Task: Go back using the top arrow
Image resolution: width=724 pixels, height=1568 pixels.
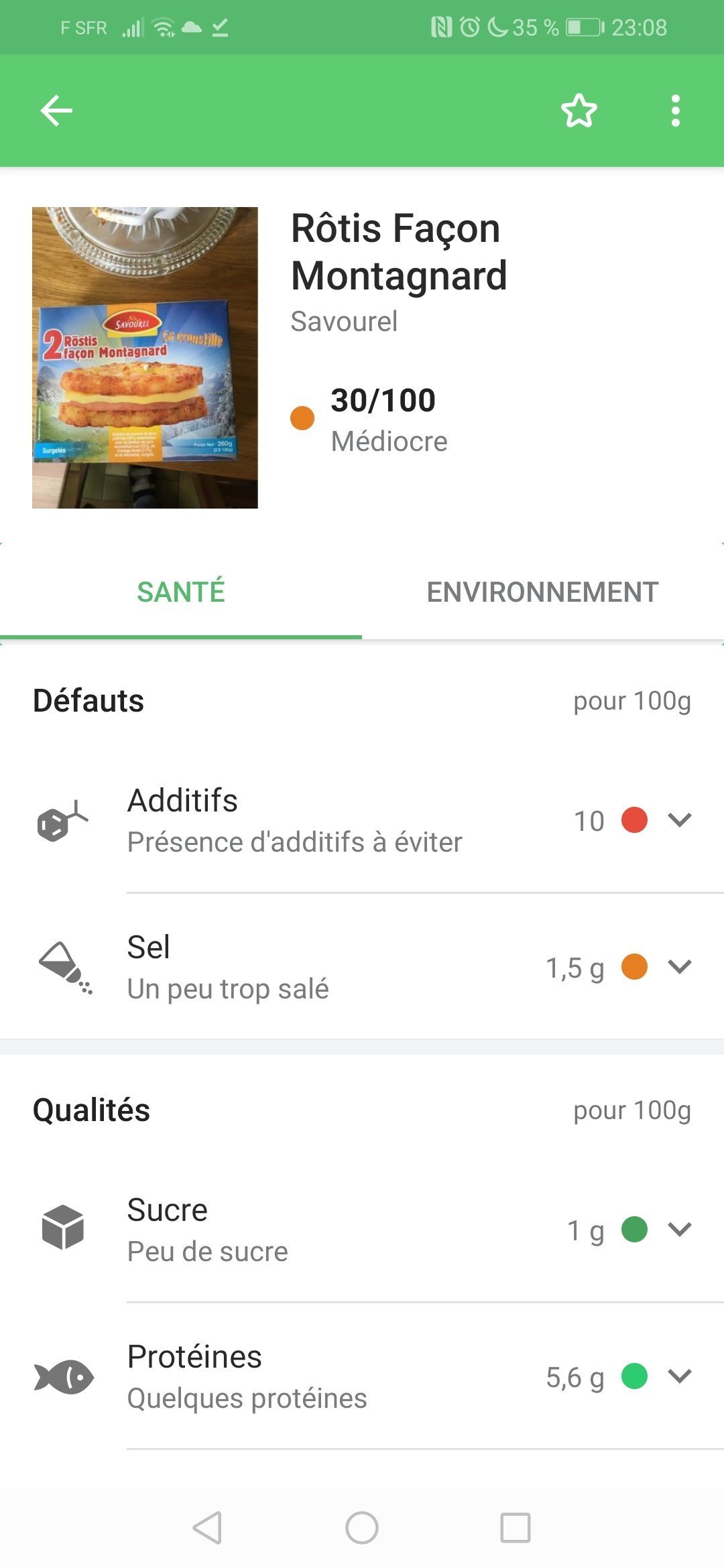Action: tap(56, 111)
